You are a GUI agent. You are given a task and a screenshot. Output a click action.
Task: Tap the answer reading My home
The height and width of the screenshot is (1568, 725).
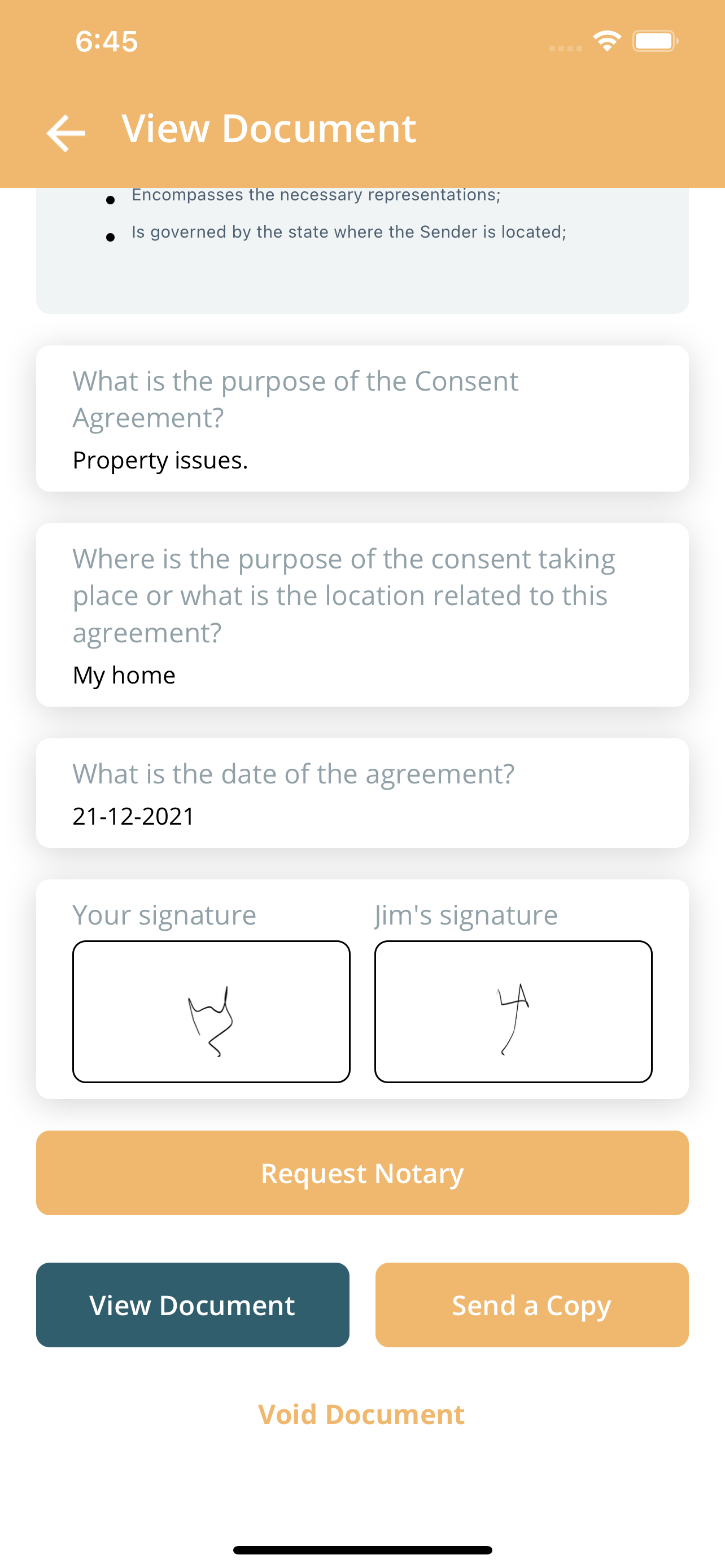tap(124, 674)
